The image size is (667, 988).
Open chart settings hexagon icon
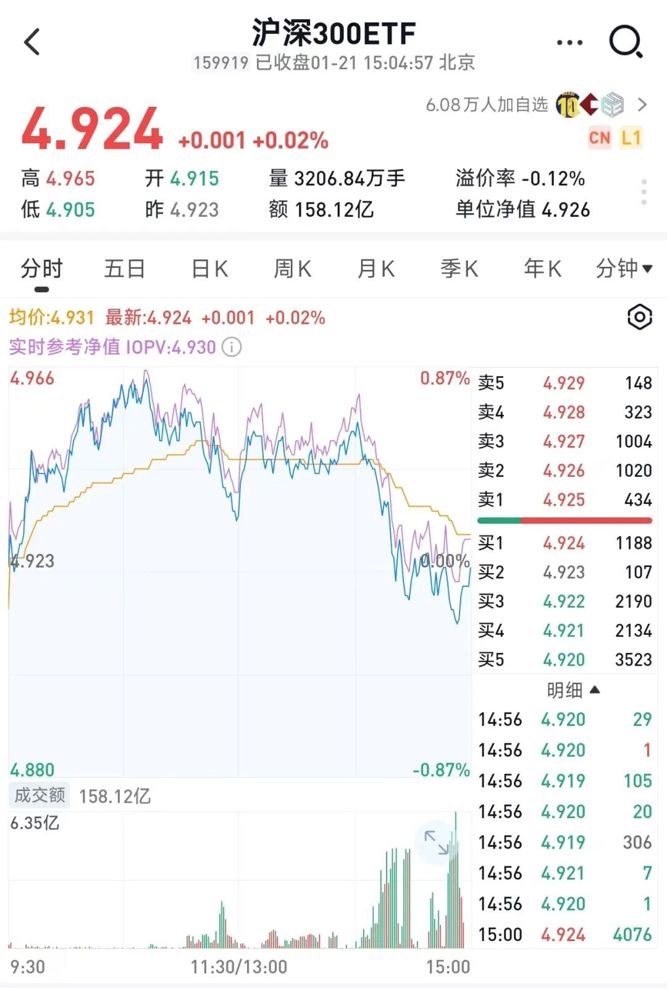[639, 318]
